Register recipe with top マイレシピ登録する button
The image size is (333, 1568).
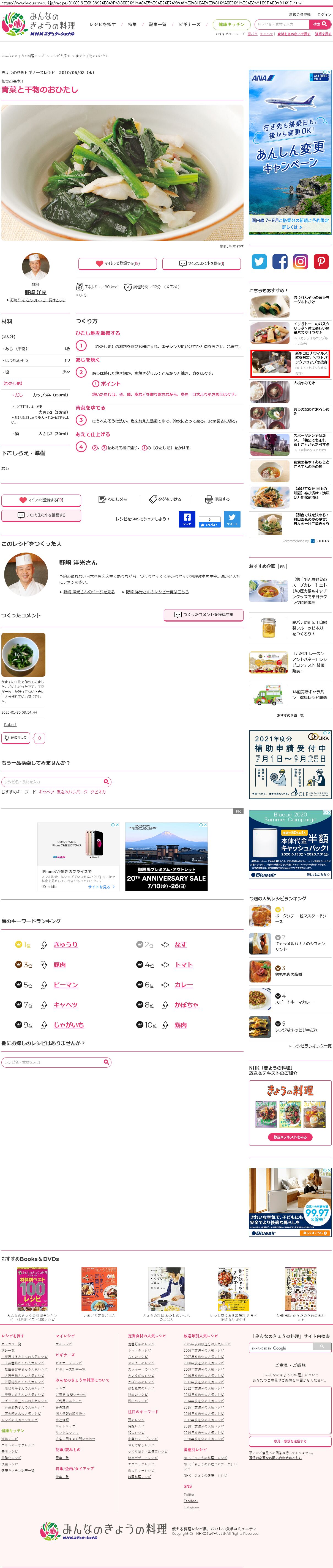pos(117,264)
